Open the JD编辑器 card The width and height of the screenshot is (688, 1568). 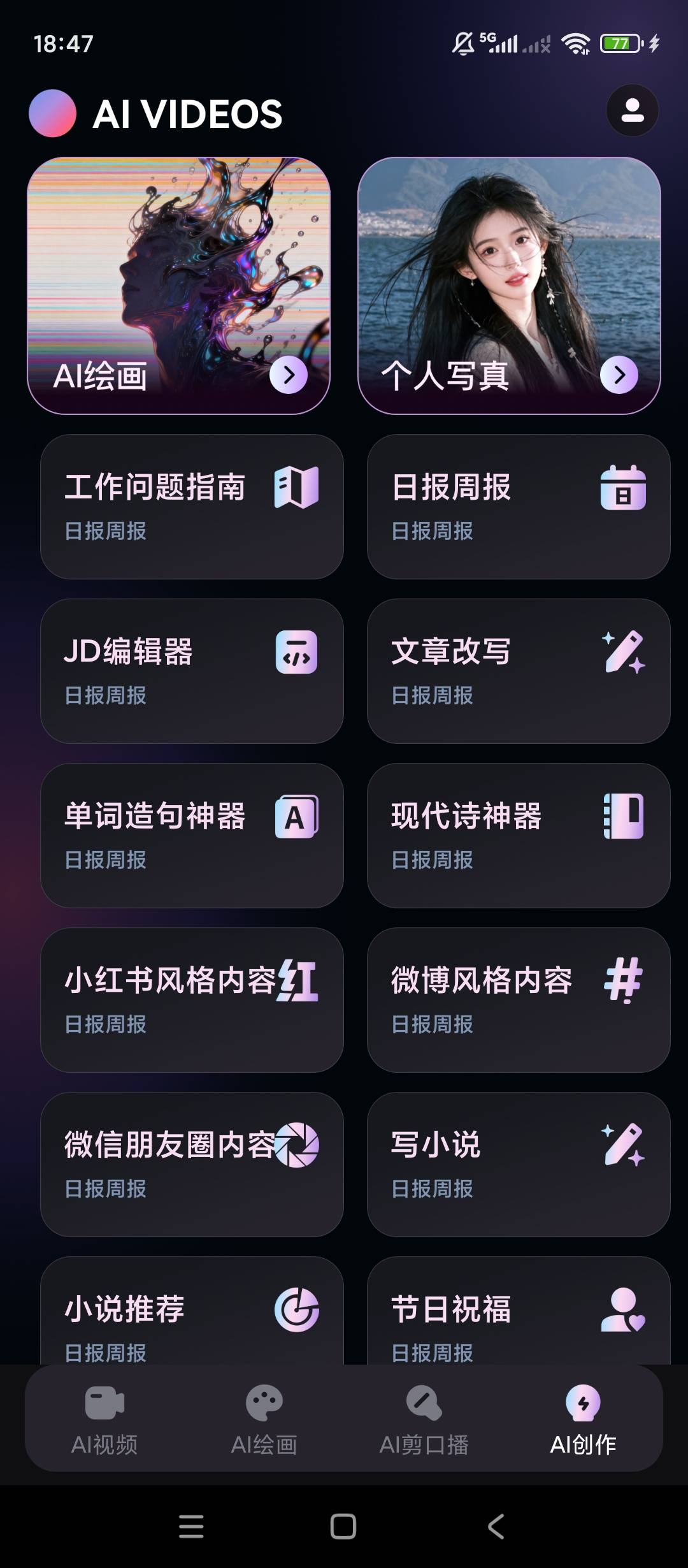point(192,671)
